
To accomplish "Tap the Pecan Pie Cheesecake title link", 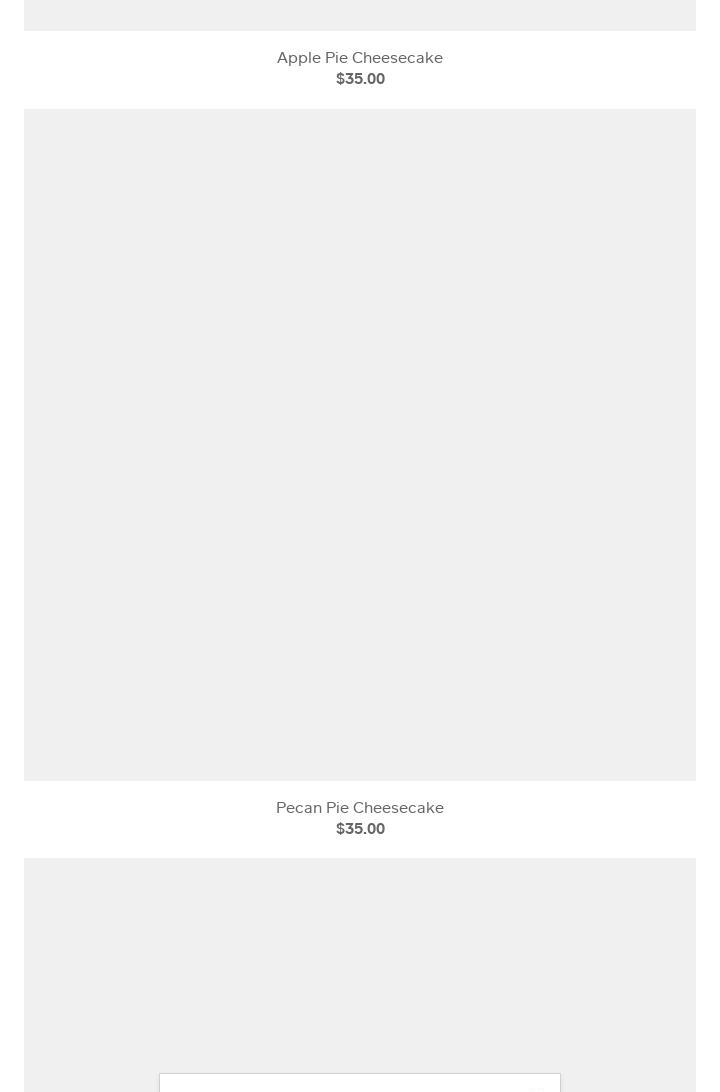I will (360, 808).
